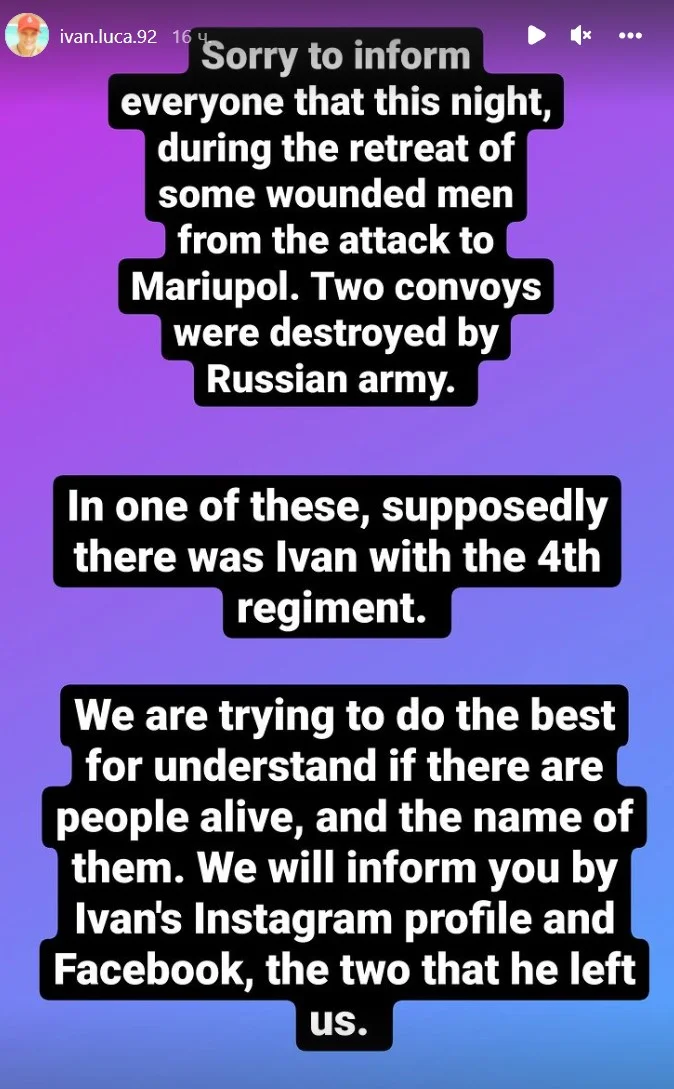
Task: Open ivan.luca.92 profile picture
Action: [x=27, y=36]
